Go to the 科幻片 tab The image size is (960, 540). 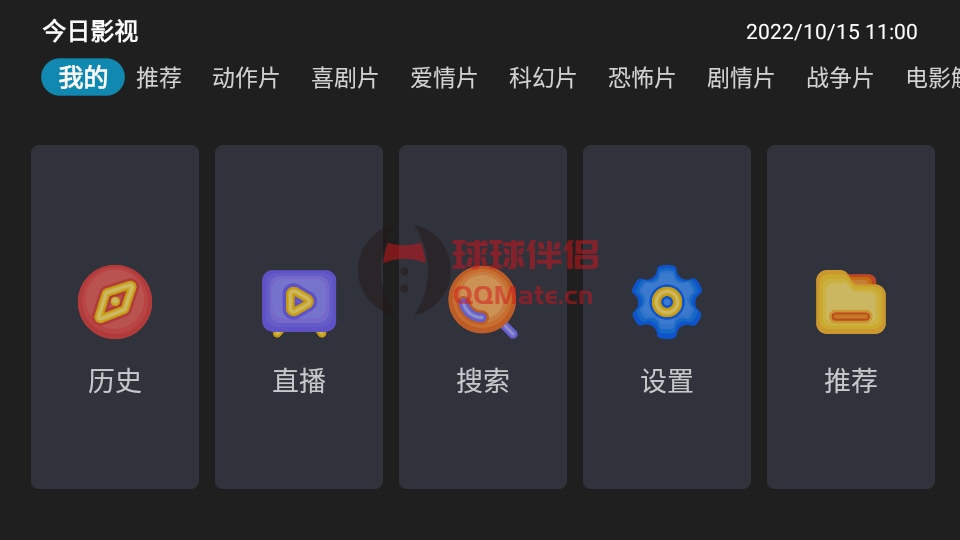tap(543, 78)
